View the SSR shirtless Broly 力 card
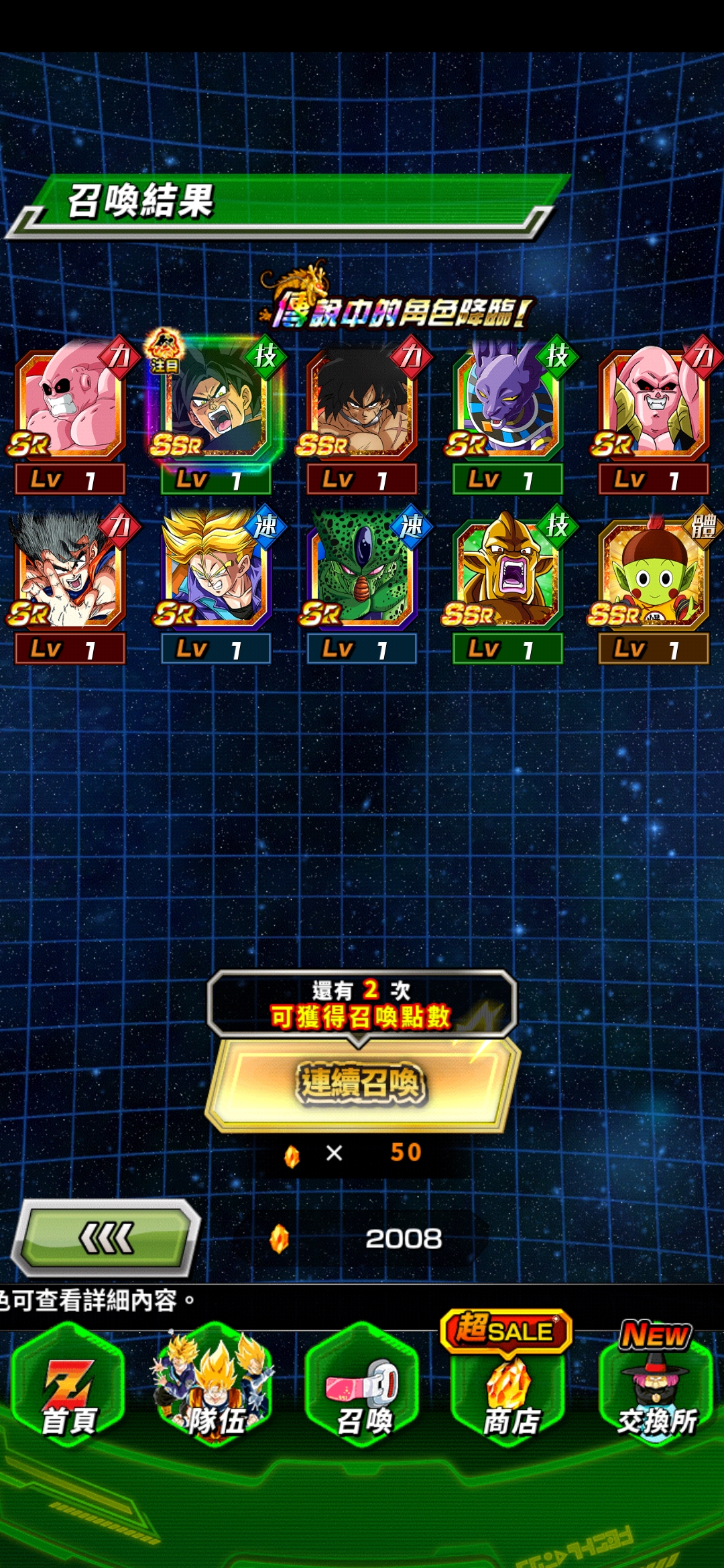This screenshot has width=724, height=1568. point(362,402)
